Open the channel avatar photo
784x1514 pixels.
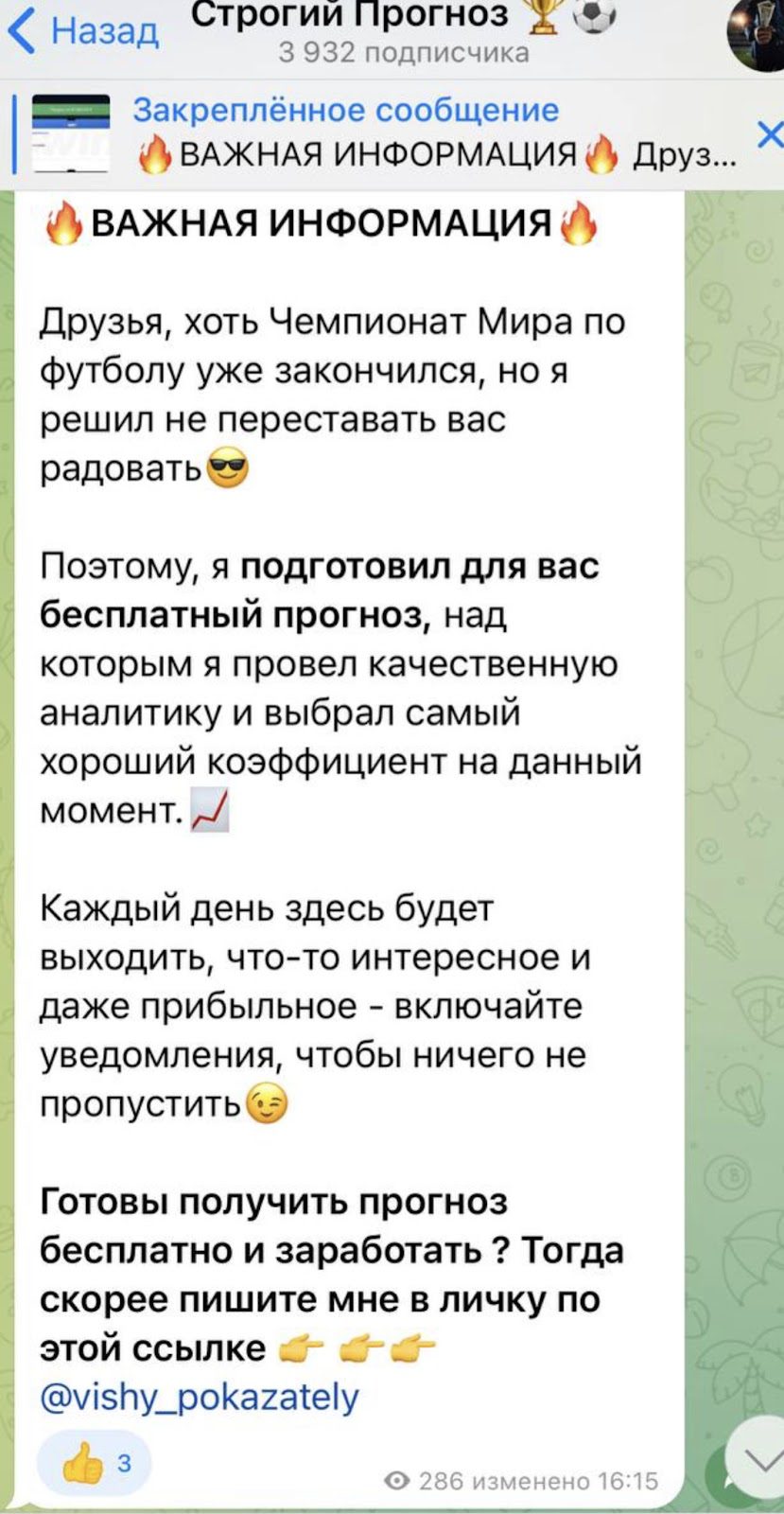pyautogui.click(x=756, y=32)
